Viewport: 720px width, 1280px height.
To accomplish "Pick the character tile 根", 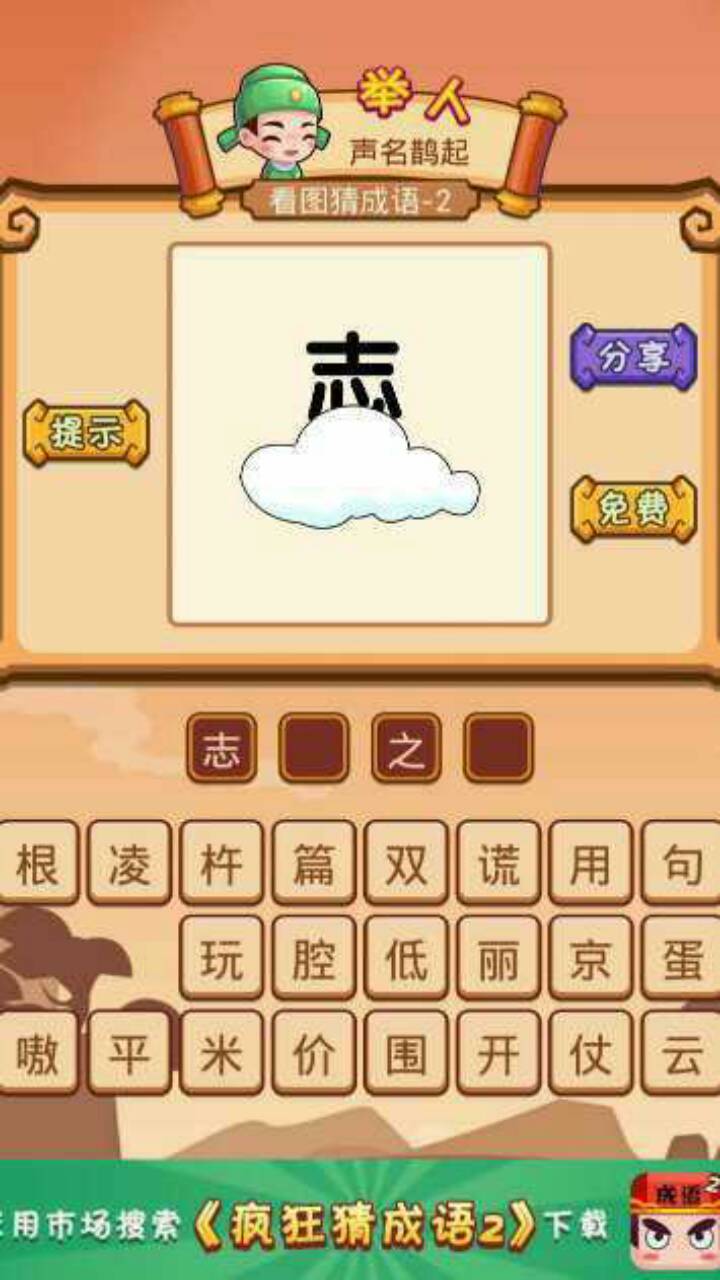I will click(37, 863).
